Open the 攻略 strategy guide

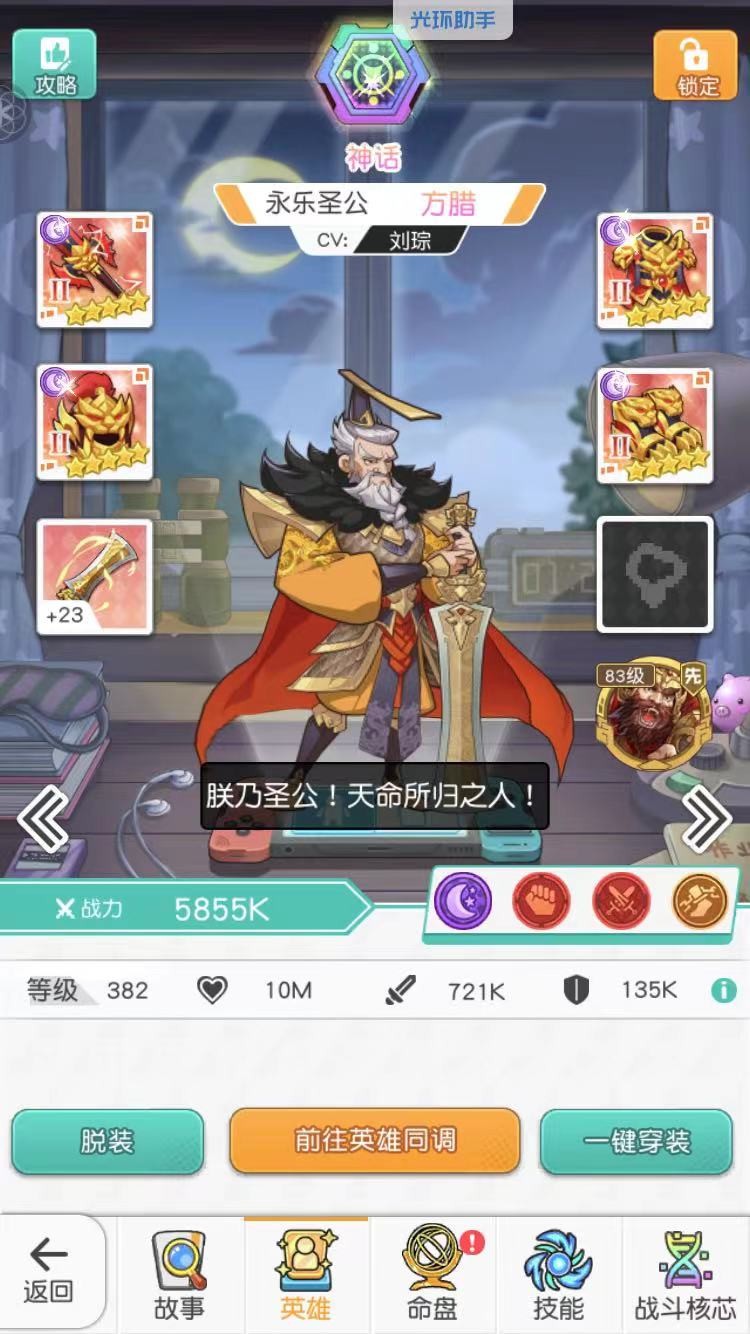pyautogui.click(x=54, y=64)
